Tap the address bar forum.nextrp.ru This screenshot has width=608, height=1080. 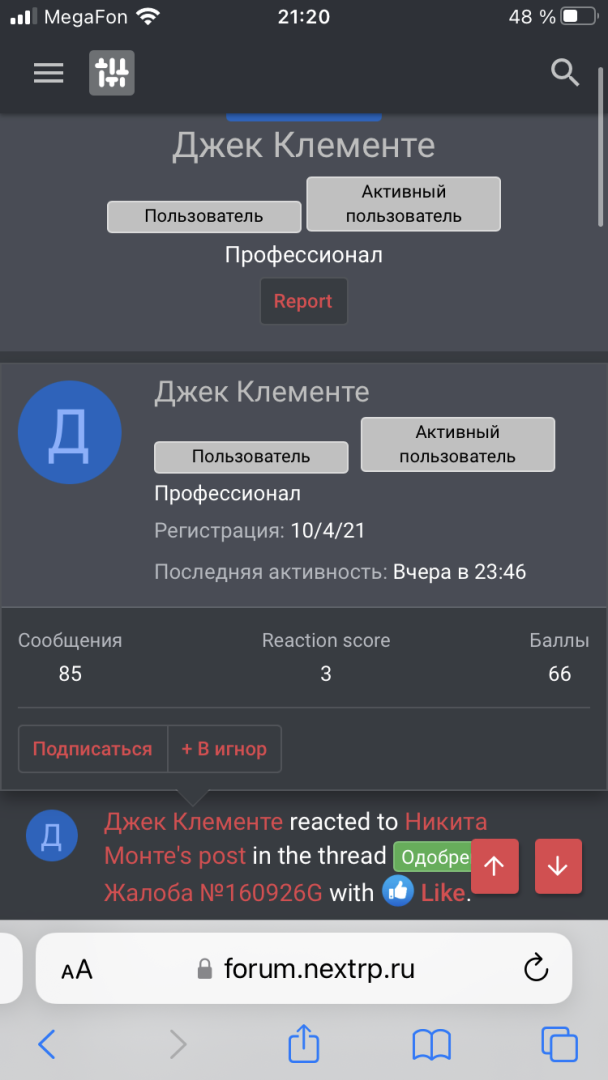click(x=318, y=968)
